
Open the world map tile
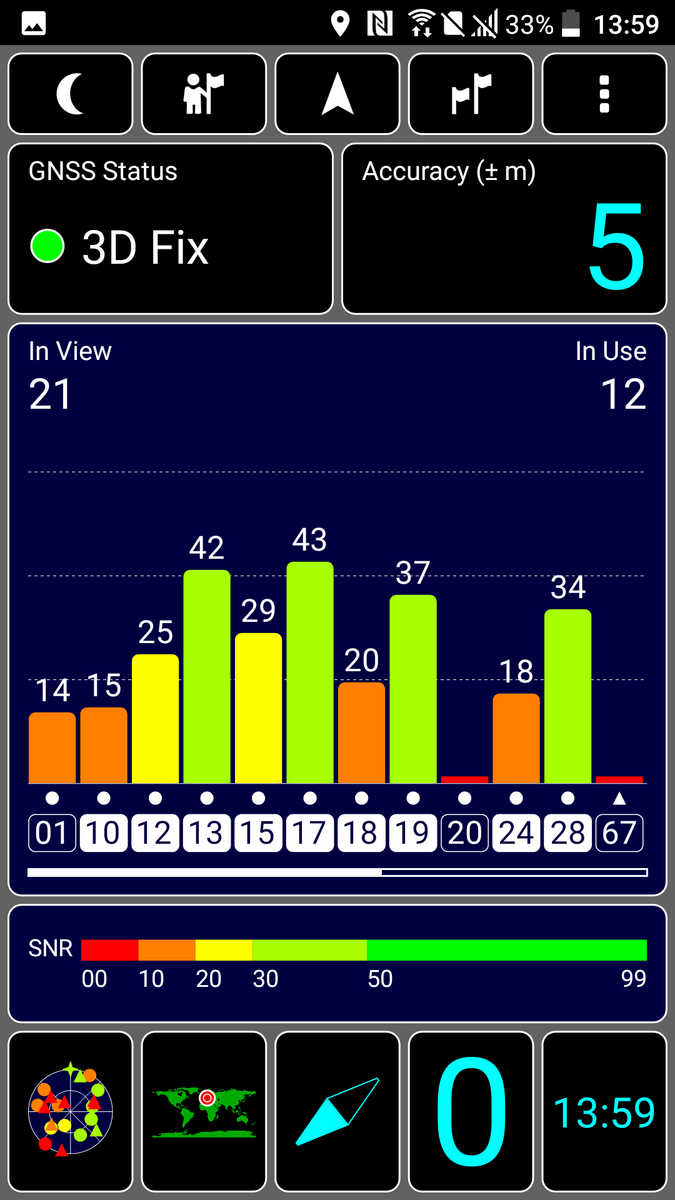[204, 1108]
